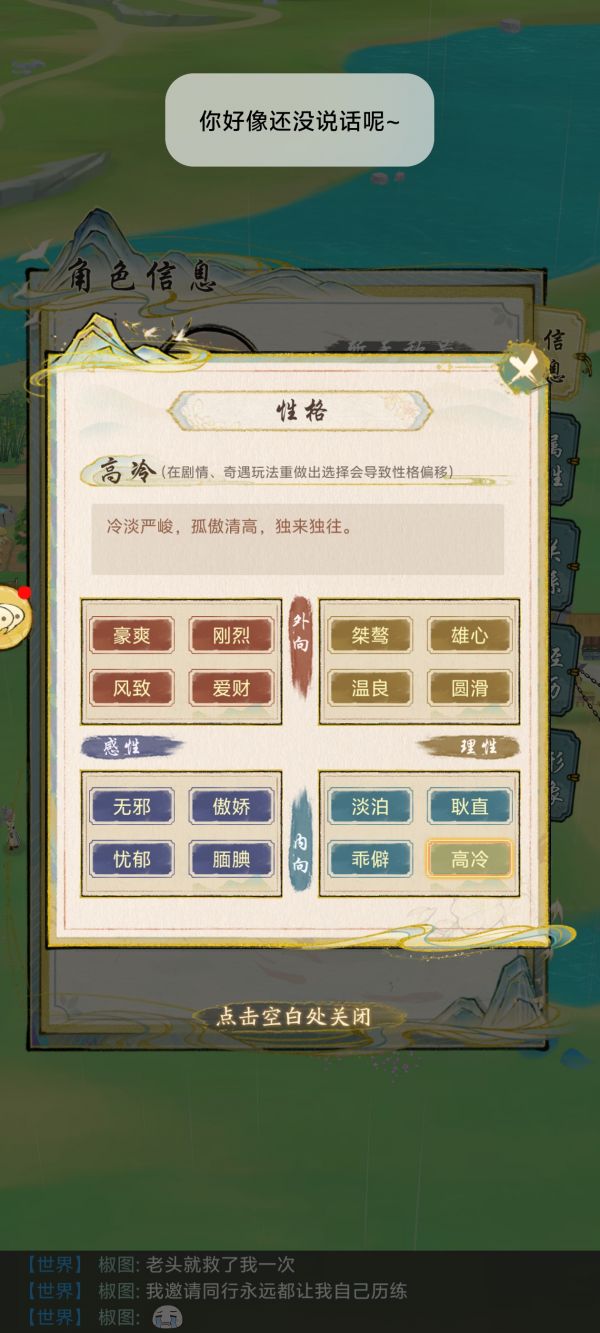Choose the 爱财 trait
Viewport: 600px width, 1333px height.
[231, 688]
